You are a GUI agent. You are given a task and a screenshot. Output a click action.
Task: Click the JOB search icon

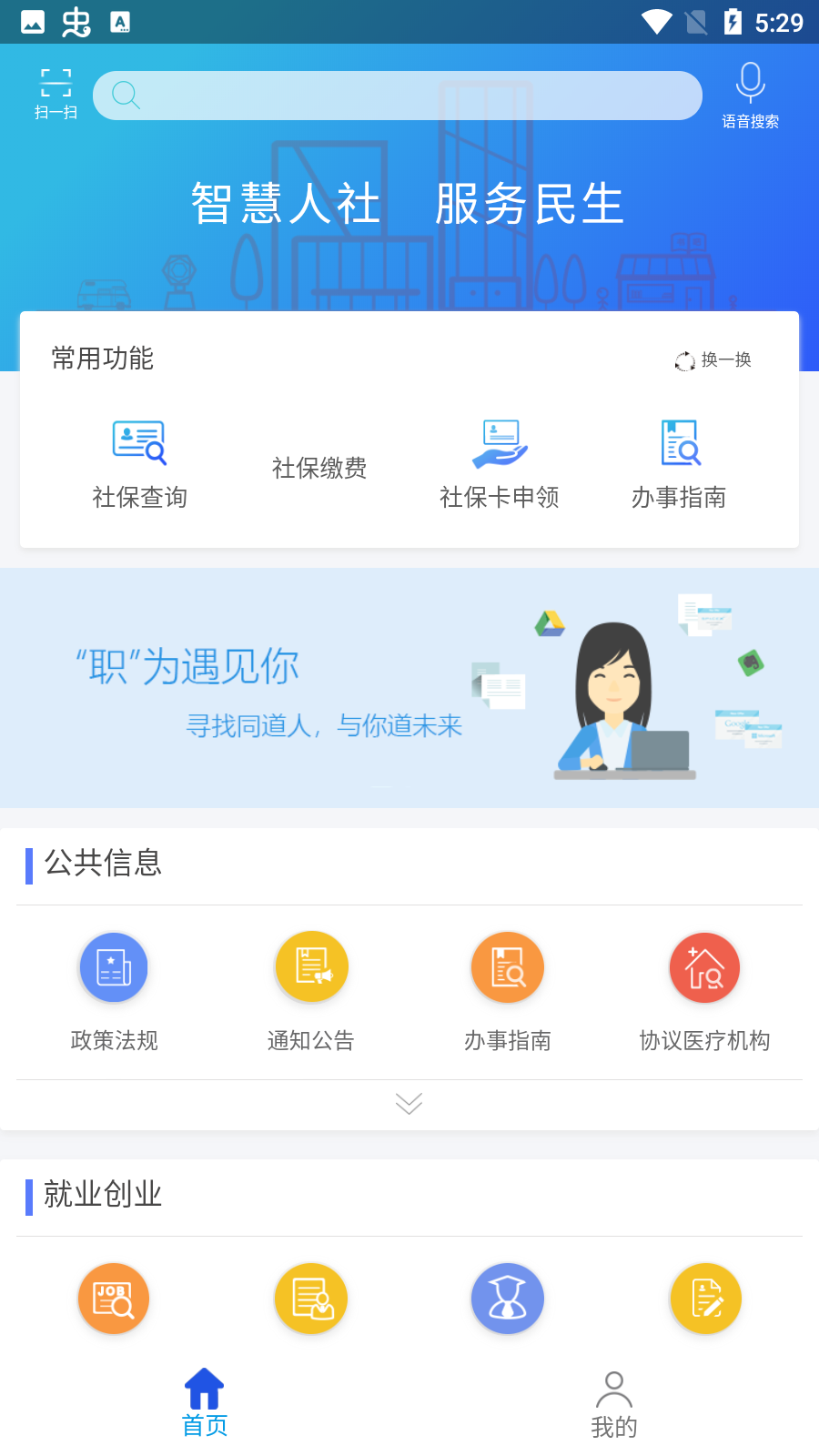113,1299
